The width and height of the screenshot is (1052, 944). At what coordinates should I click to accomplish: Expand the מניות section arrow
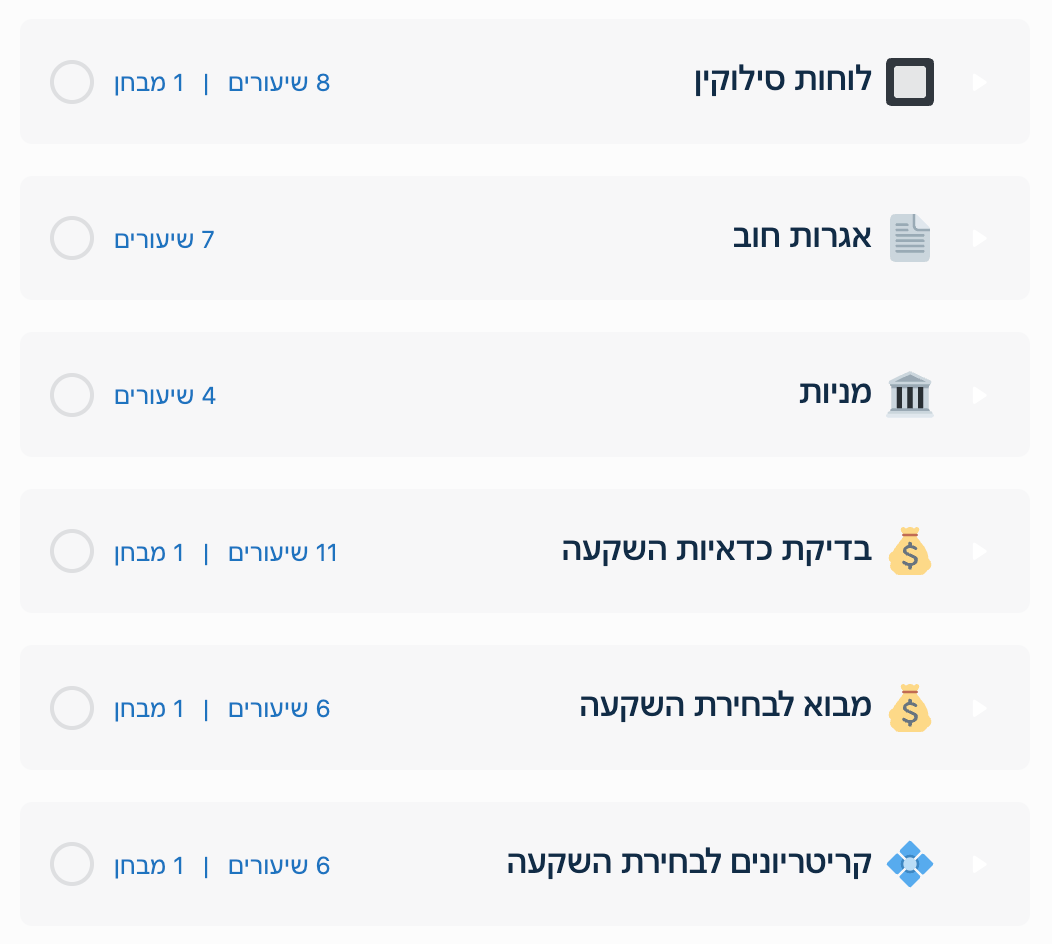[980, 395]
